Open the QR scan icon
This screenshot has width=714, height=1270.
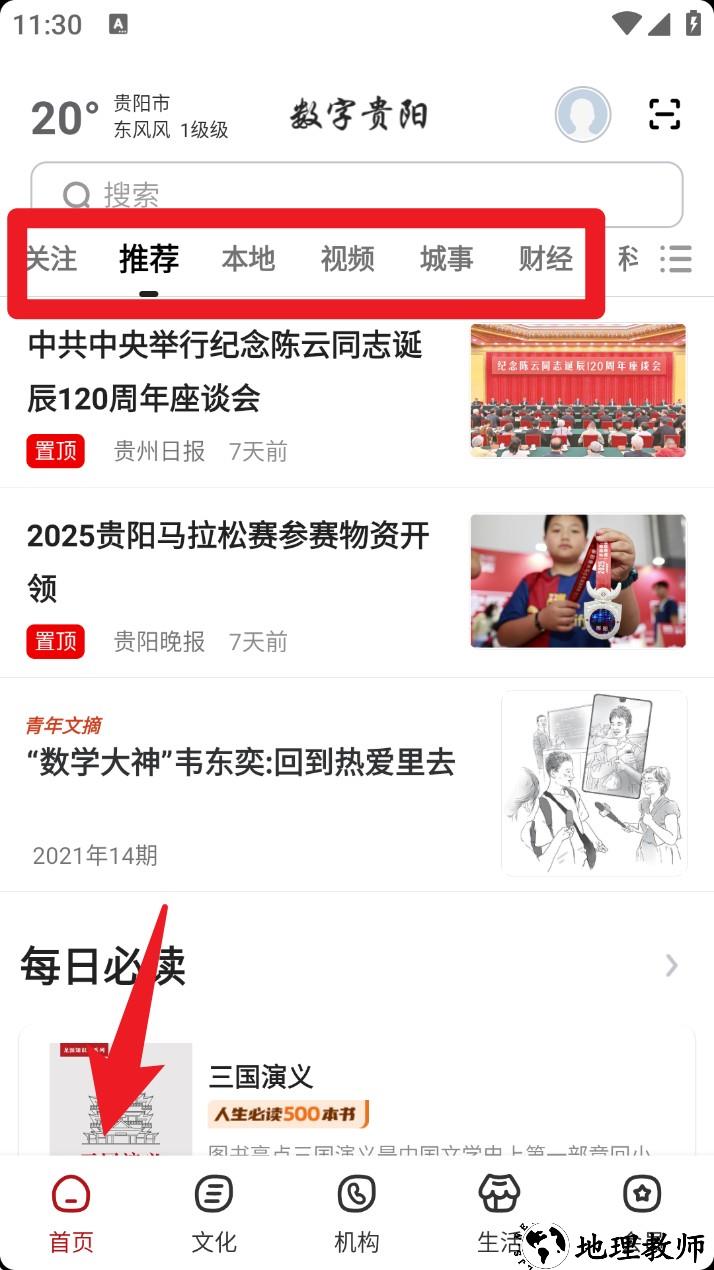(664, 115)
